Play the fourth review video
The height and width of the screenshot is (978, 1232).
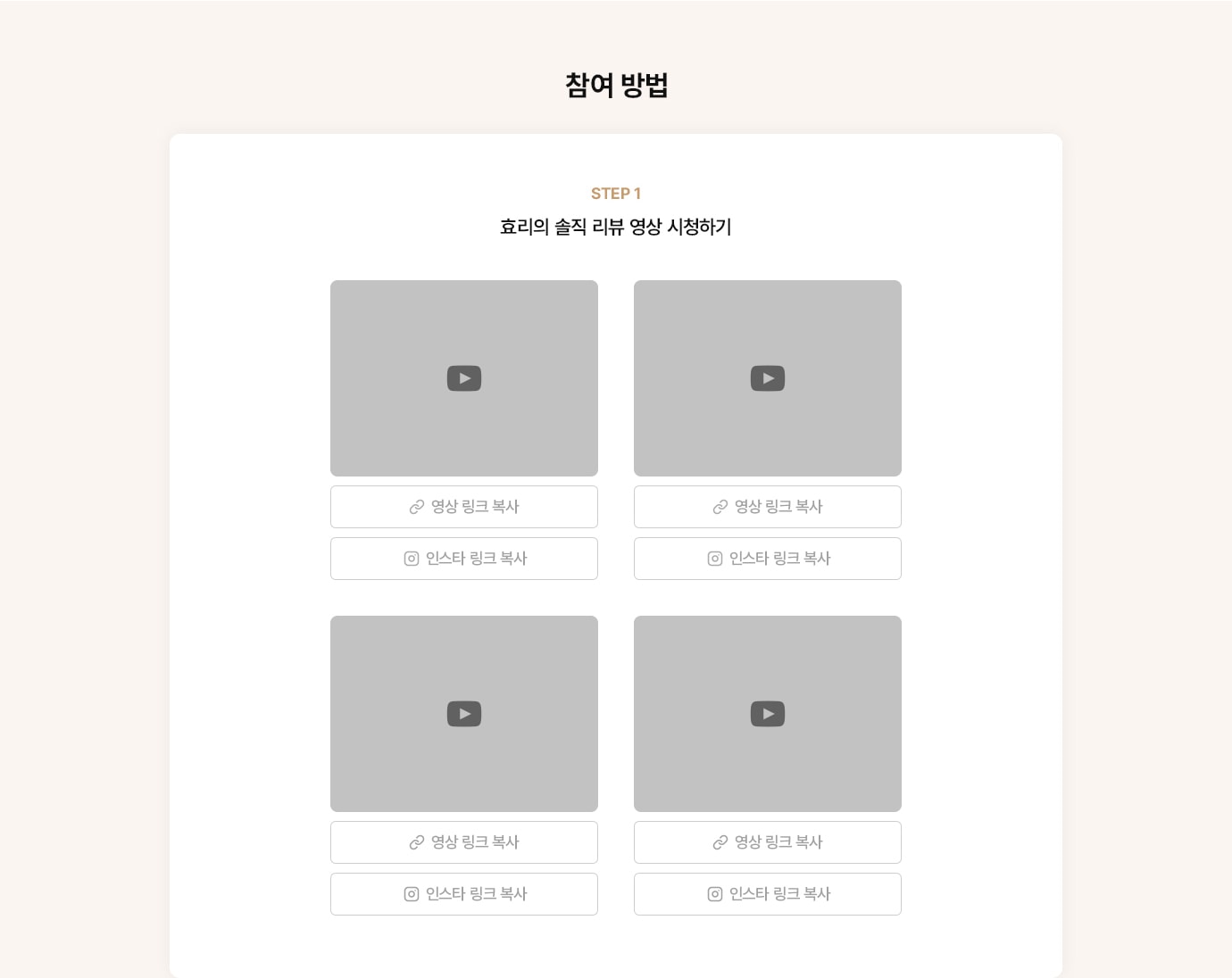[x=768, y=714]
